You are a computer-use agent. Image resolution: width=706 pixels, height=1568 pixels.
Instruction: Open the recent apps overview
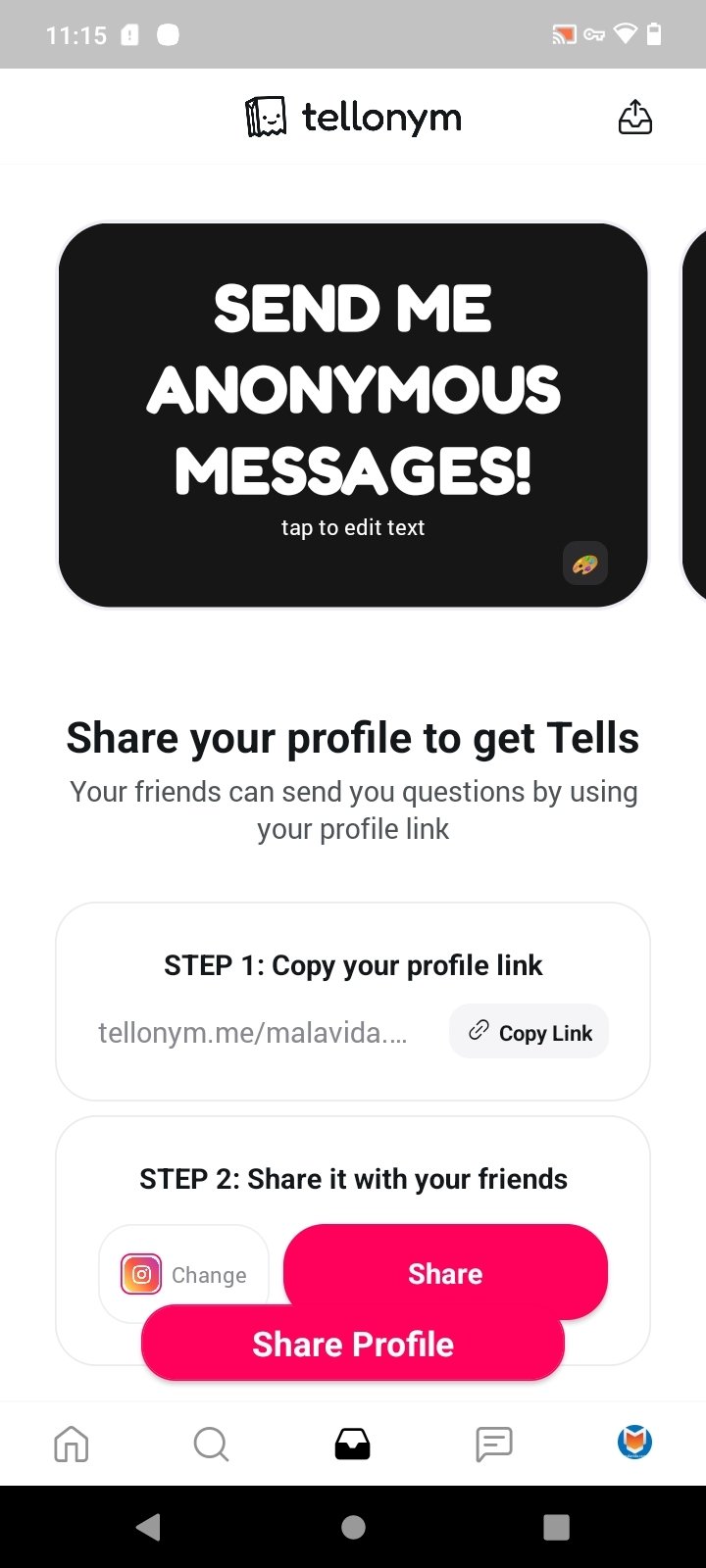tap(556, 1527)
